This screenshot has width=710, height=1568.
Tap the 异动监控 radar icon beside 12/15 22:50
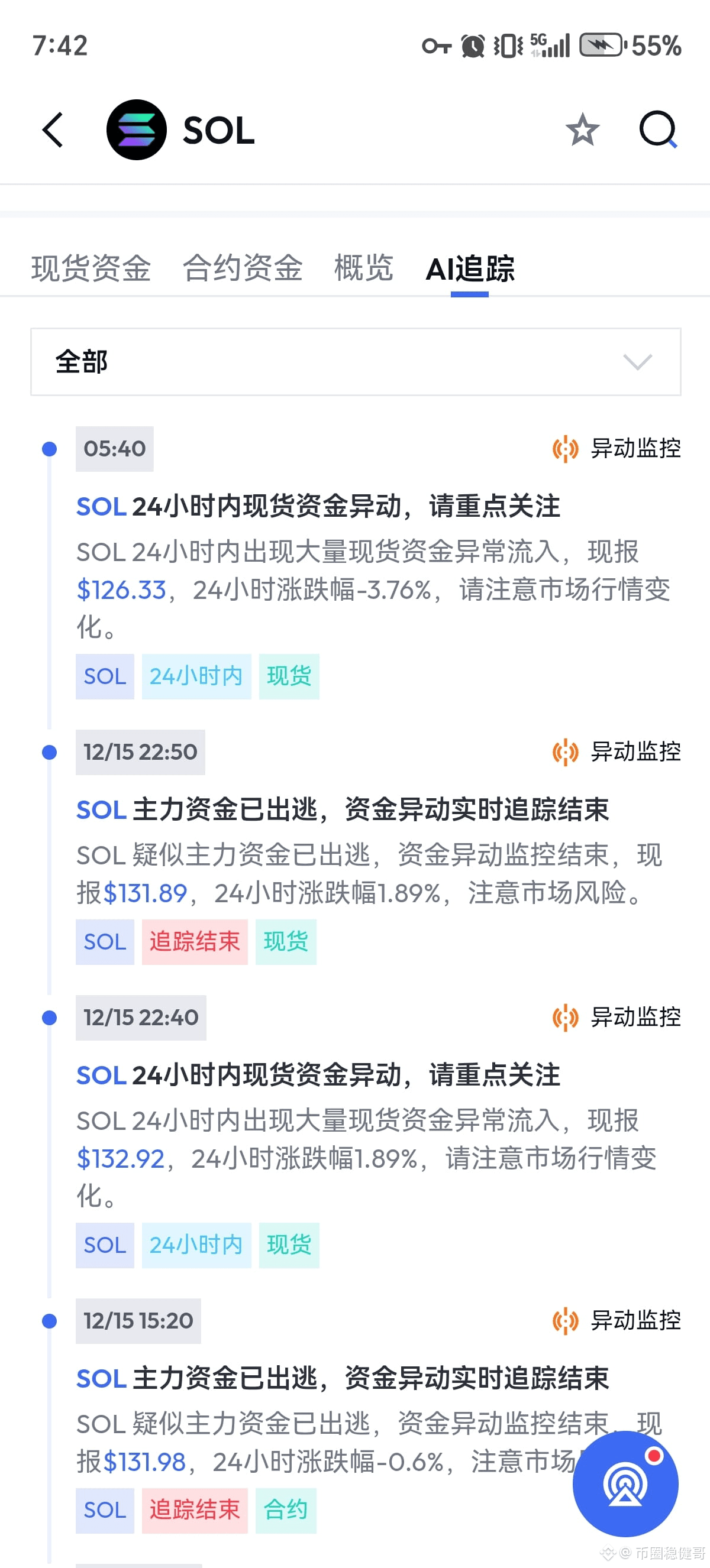(565, 752)
